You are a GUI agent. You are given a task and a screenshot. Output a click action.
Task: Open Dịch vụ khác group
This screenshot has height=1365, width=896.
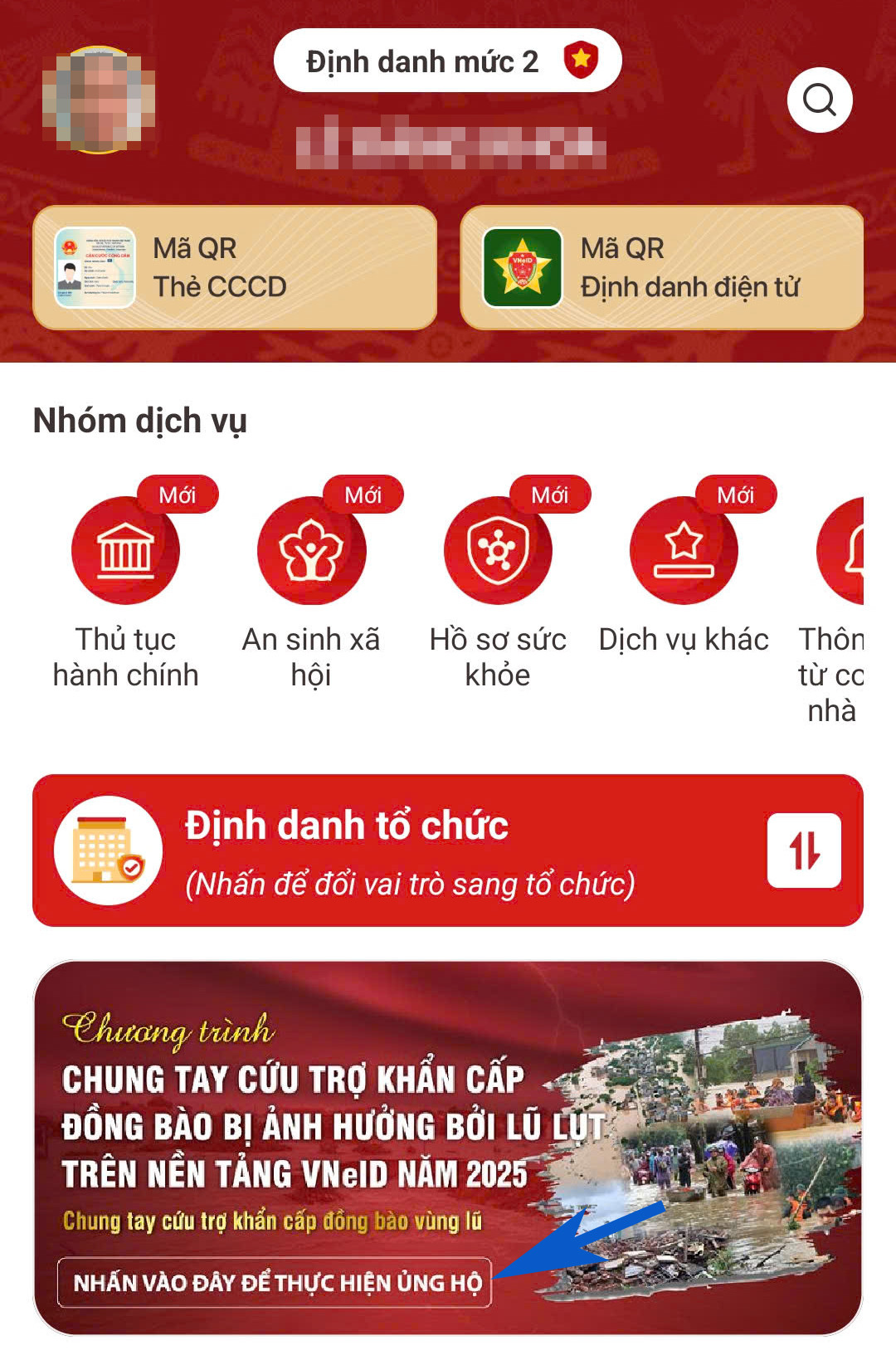coord(683,551)
